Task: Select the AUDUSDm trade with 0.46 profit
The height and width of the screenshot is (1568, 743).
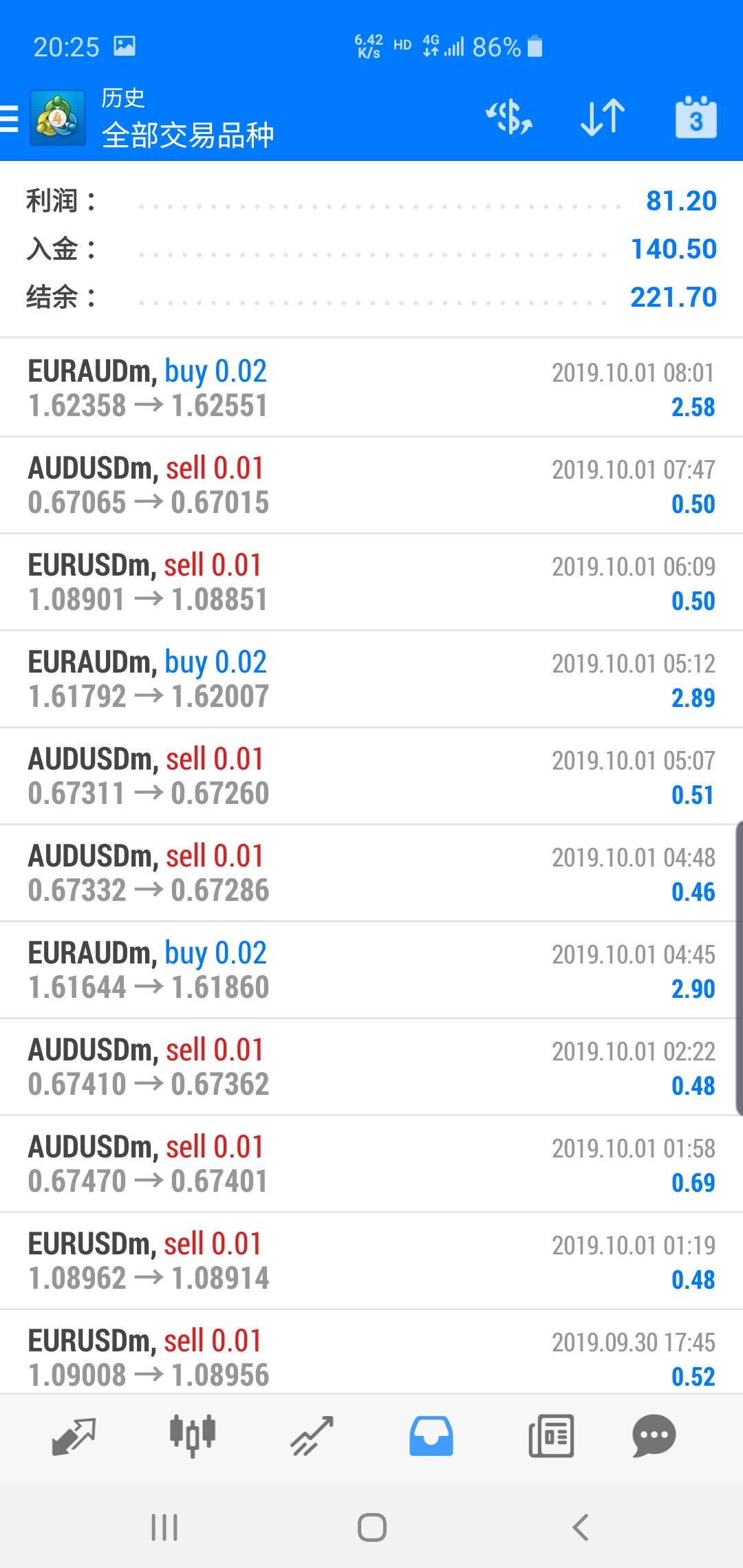Action: point(371,873)
